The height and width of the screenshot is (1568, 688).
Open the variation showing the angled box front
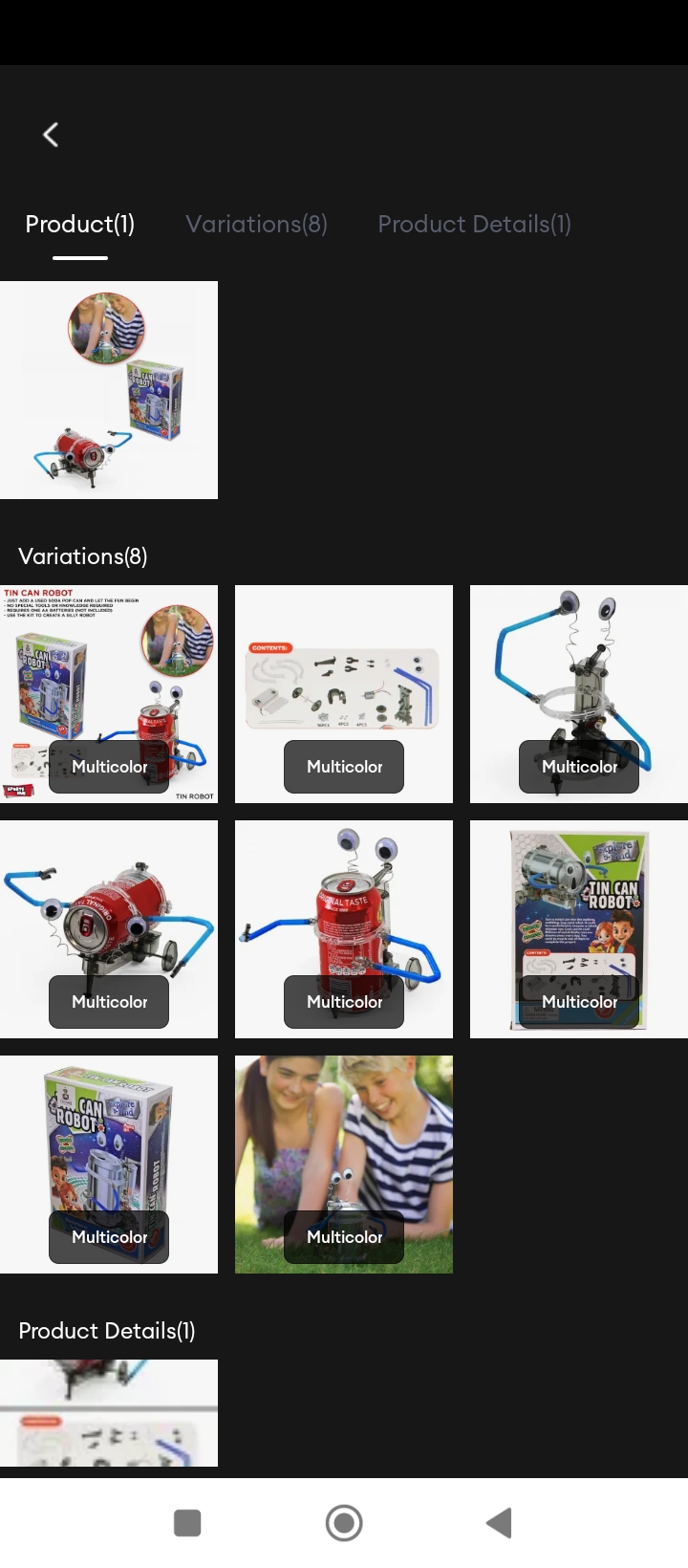[109, 1165]
